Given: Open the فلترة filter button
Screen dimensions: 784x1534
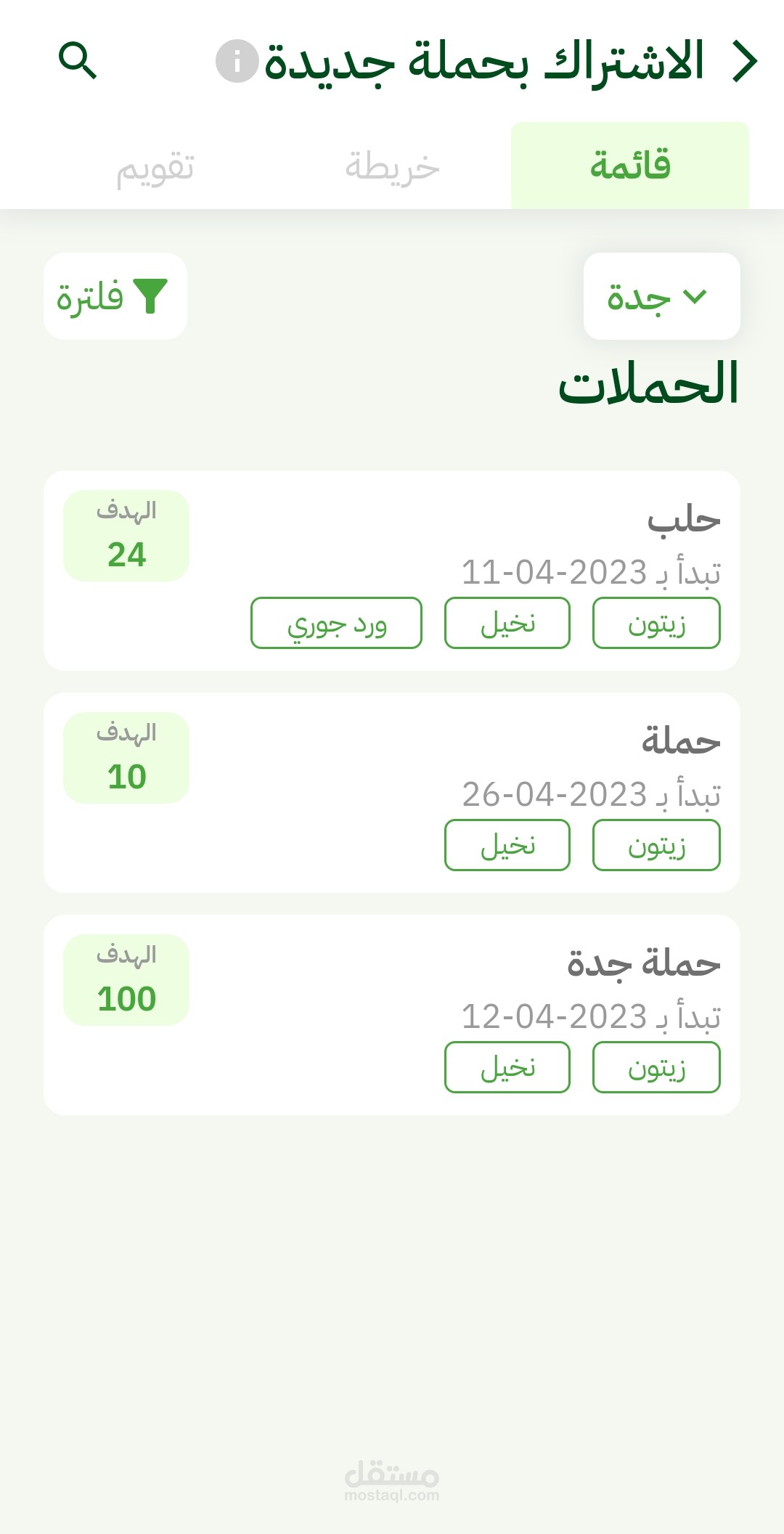Looking at the screenshot, I should (x=115, y=296).
